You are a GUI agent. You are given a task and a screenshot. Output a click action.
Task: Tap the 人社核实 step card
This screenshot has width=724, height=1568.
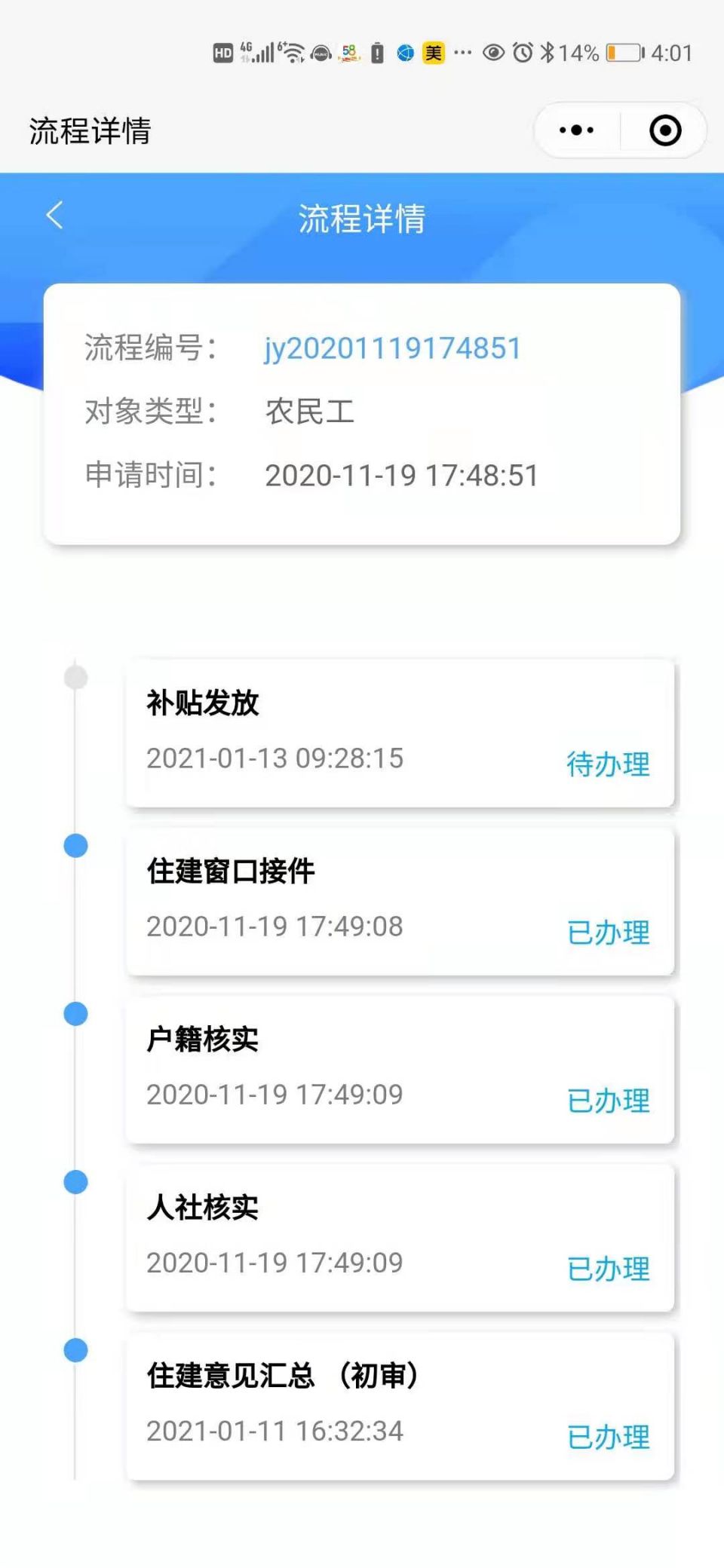(x=399, y=1237)
